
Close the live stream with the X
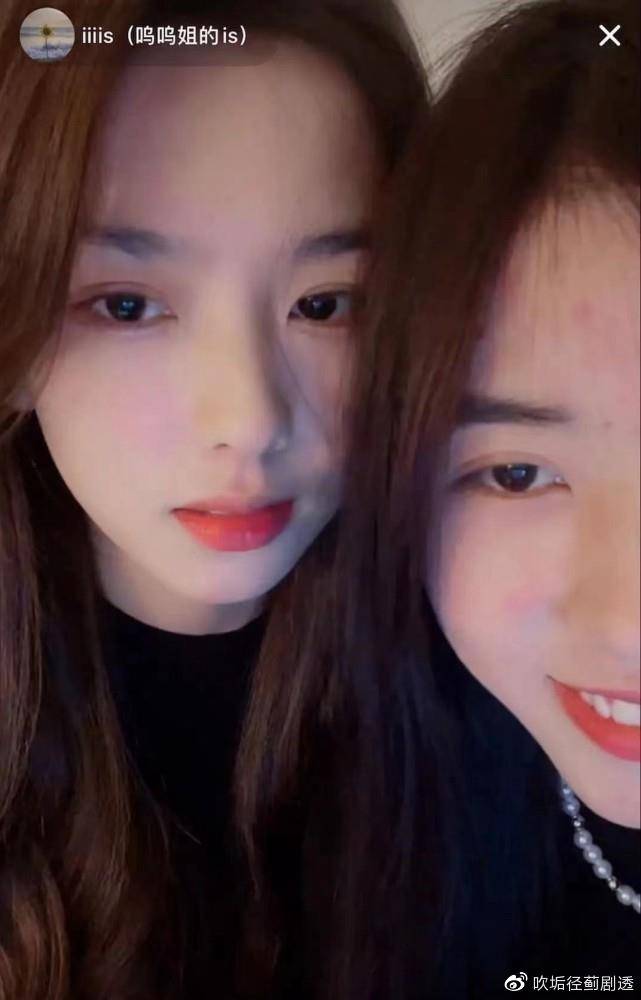click(x=609, y=36)
